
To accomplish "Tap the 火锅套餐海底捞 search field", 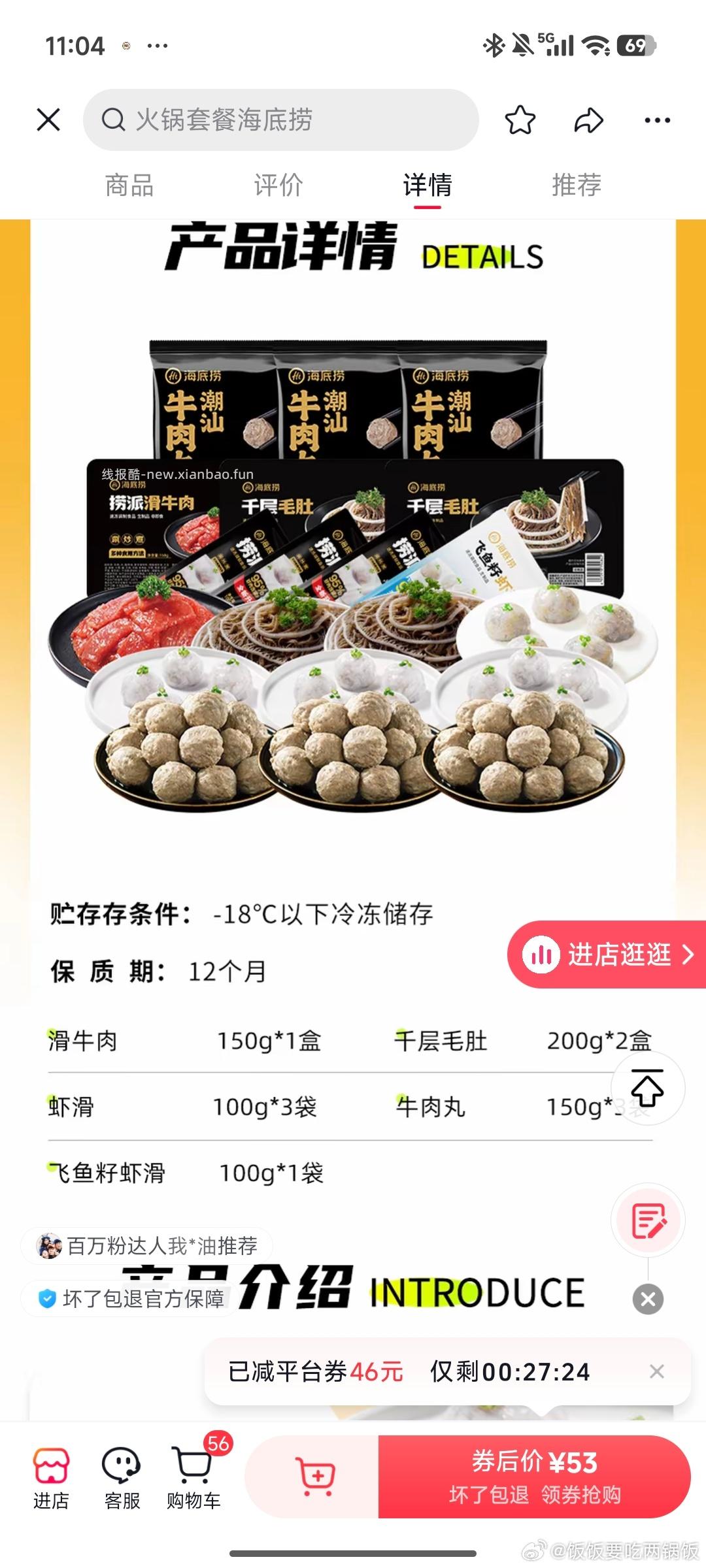I will (x=281, y=120).
